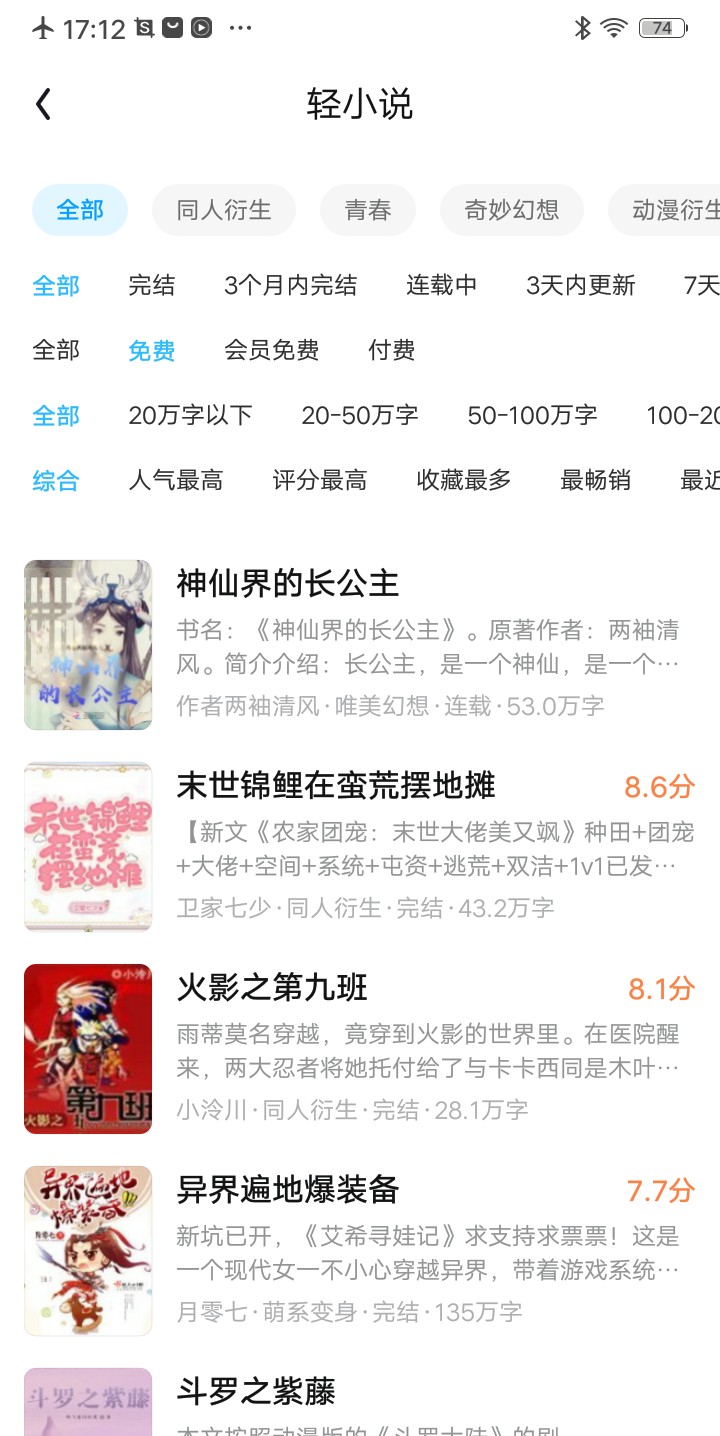
Task: Filter word count to 20万字以下
Action: click(190, 415)
